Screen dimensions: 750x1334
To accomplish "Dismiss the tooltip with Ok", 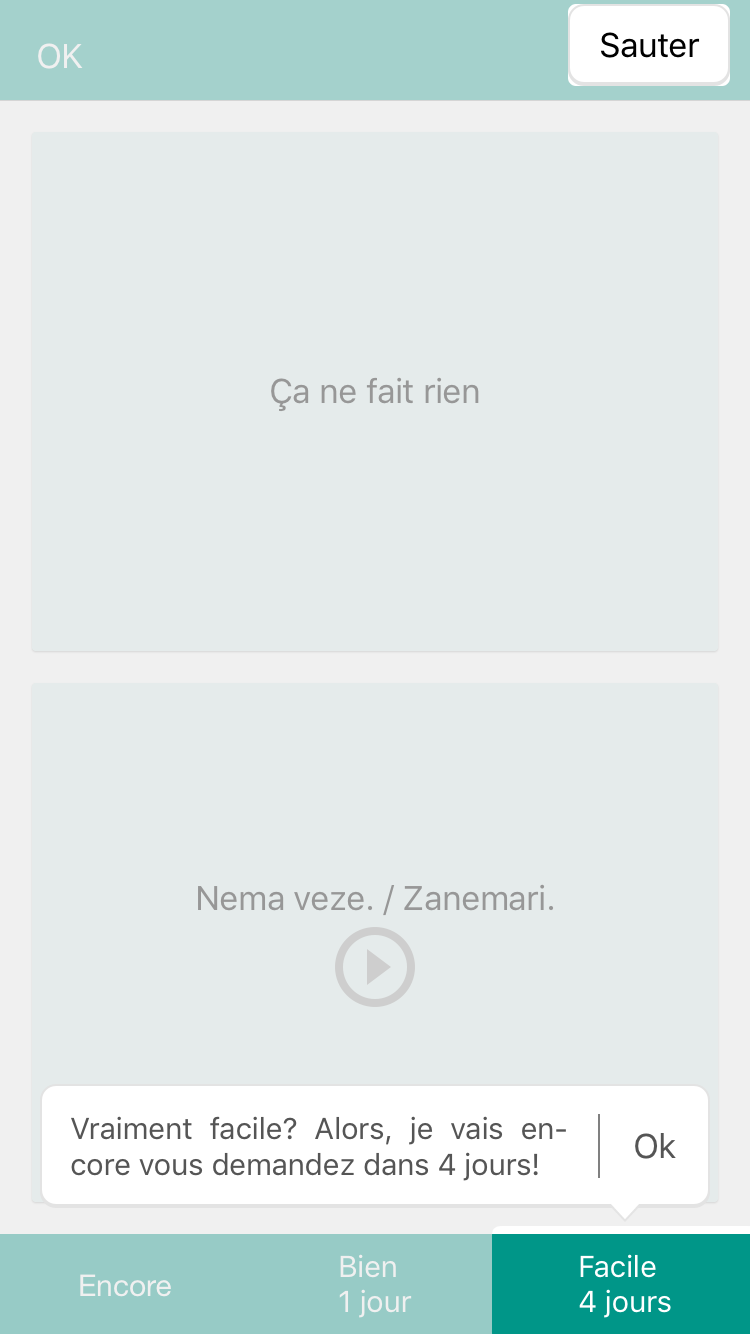I will [x=654, y=1146].
